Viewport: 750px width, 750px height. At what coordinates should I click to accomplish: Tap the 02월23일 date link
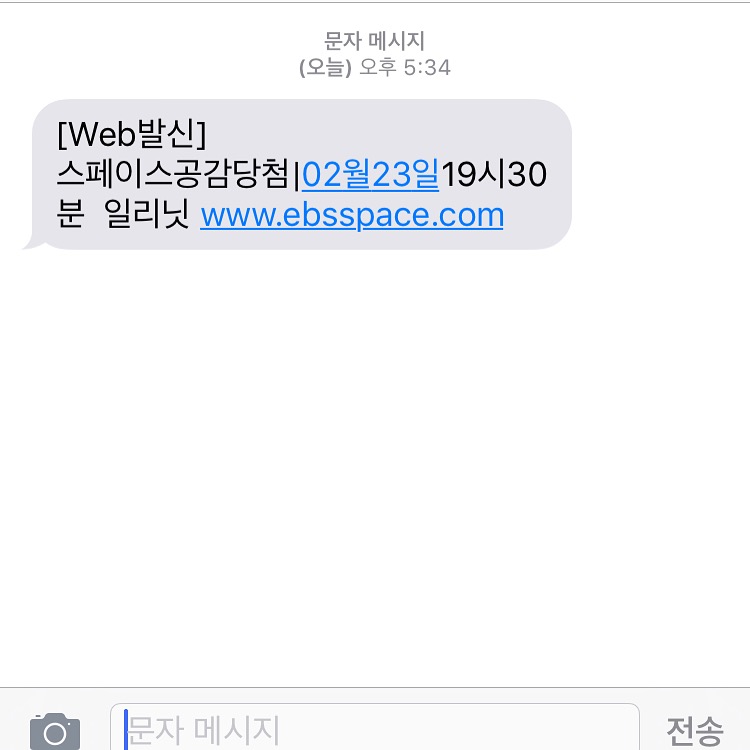pyautogui.click(x=370, y=175)
